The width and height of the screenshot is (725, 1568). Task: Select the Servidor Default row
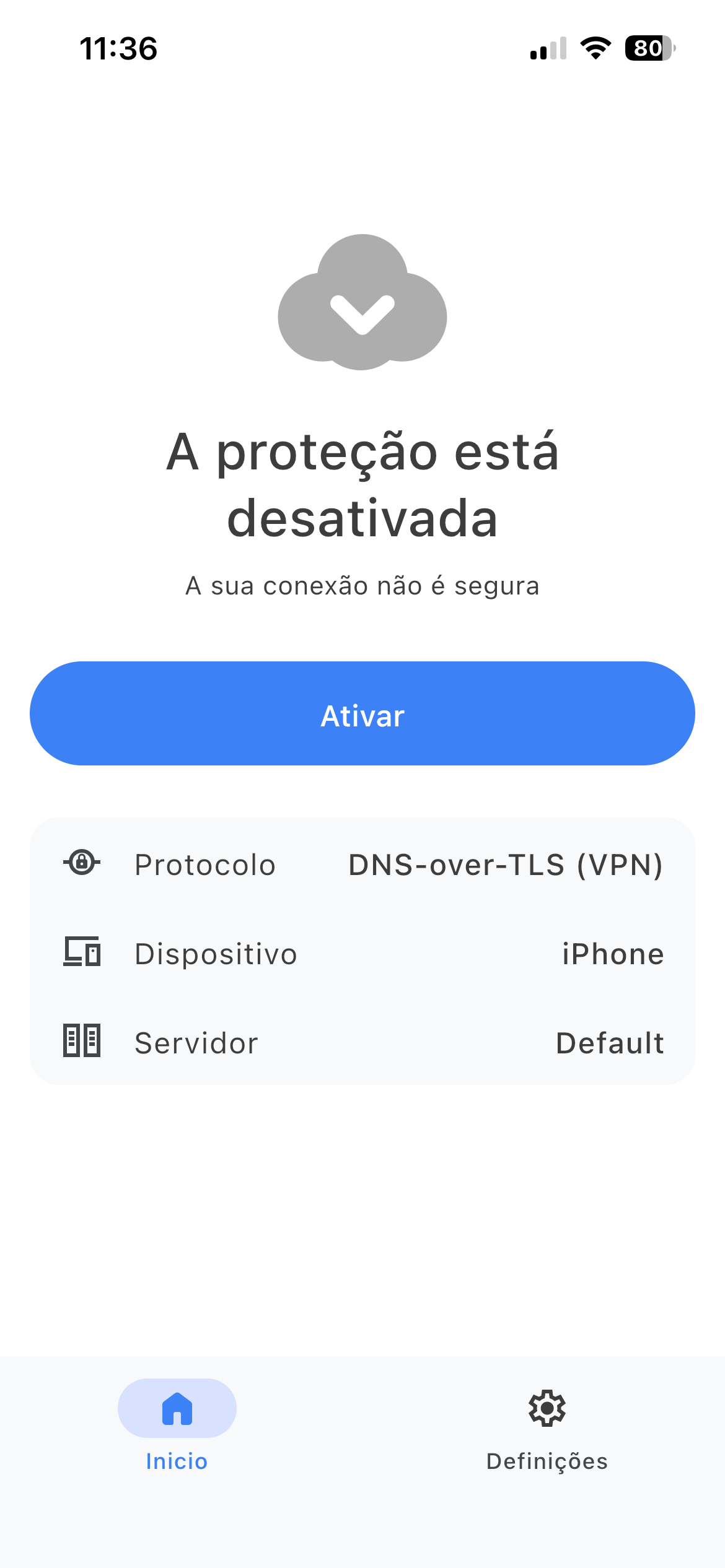362,1042
